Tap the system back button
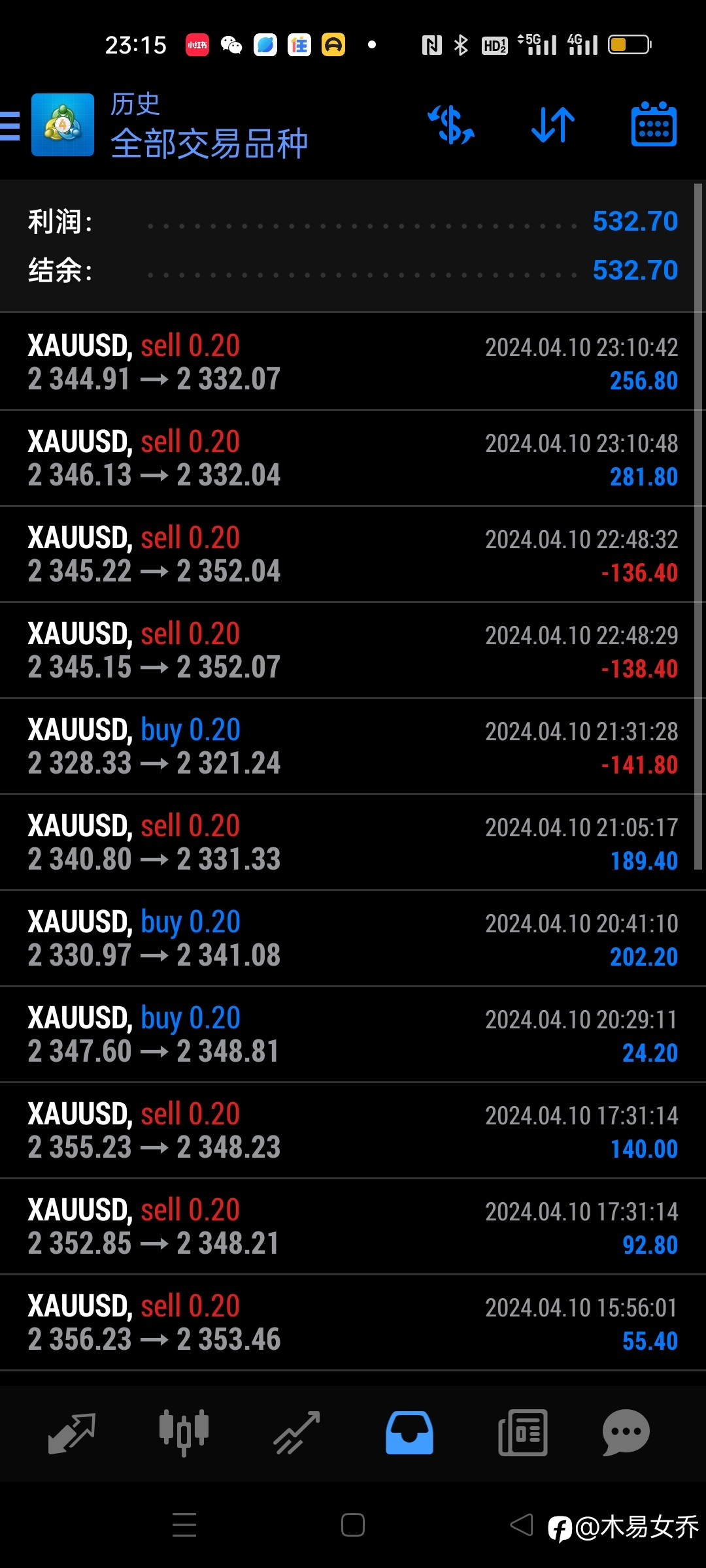706x1568 pixels. point(522,1526)
